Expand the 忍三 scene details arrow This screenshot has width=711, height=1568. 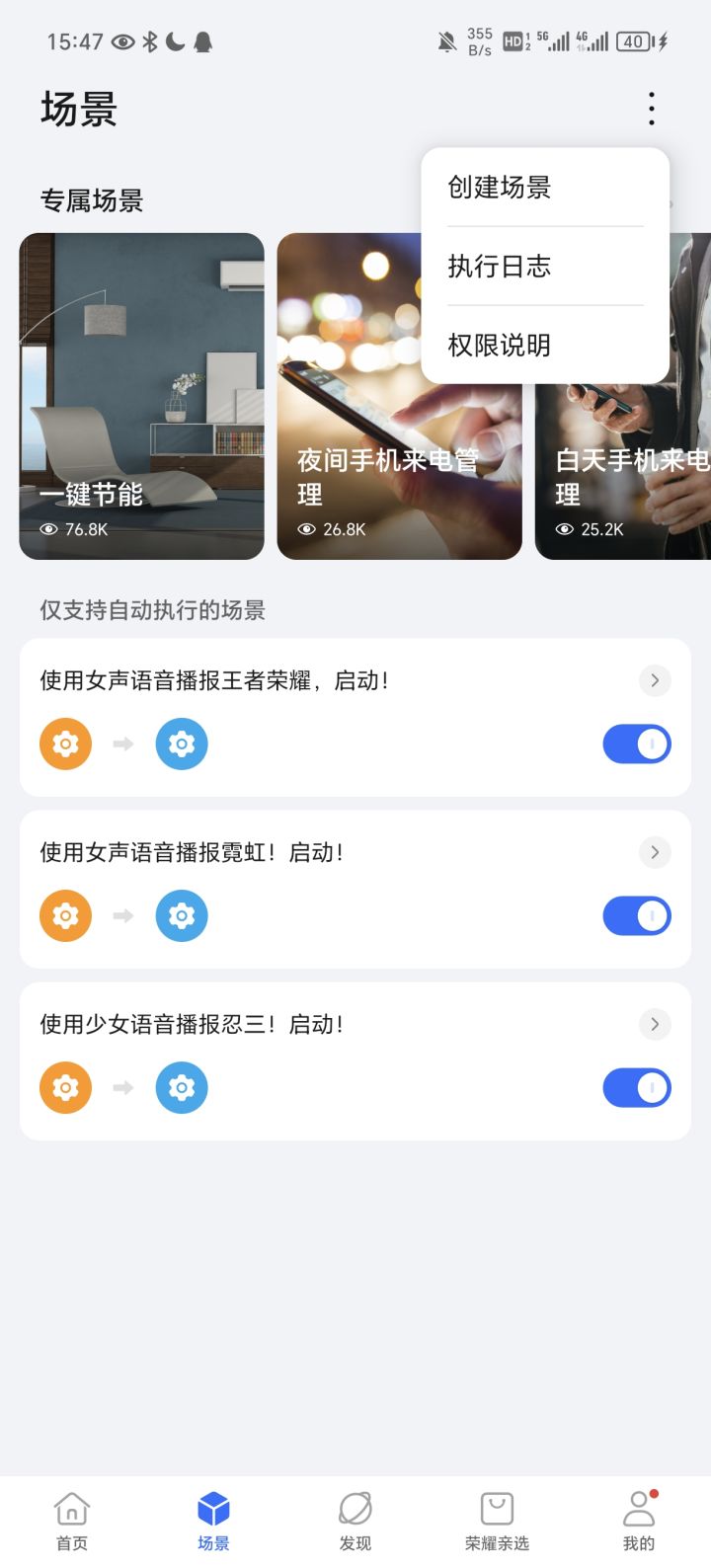654,1024
